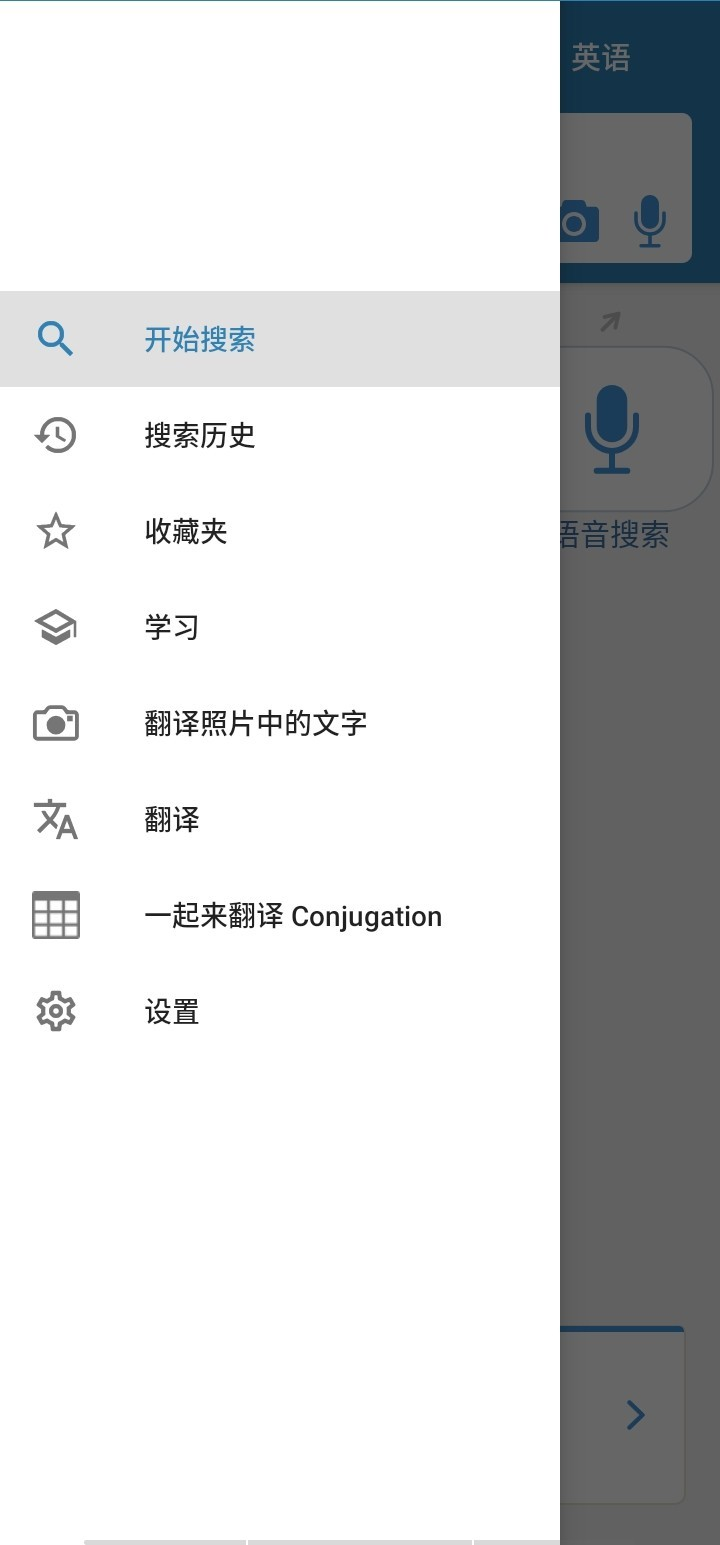Open the 开始搜索 menu entry

(200, 338)
